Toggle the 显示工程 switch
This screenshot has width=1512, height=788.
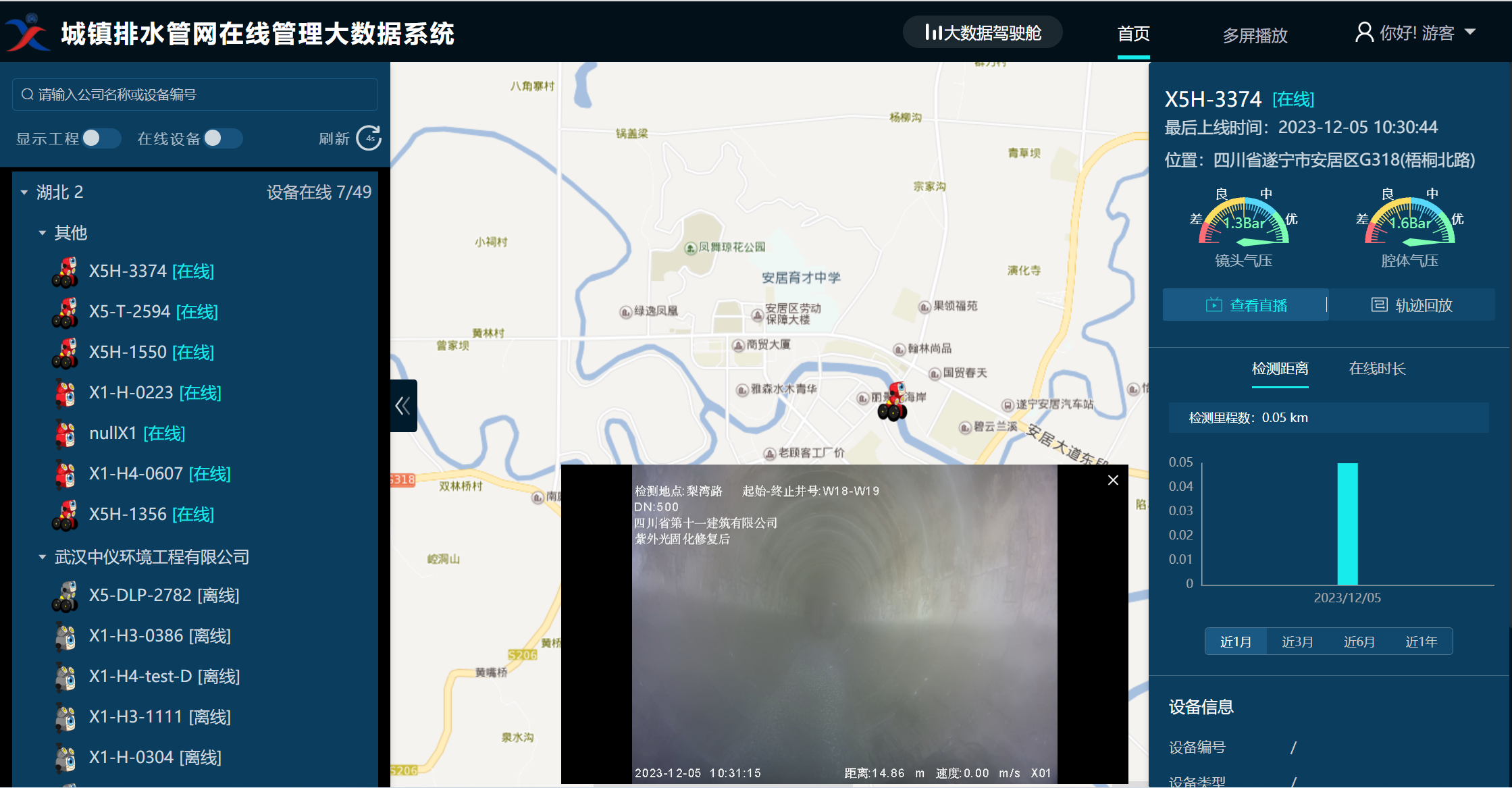click(101, 138)
